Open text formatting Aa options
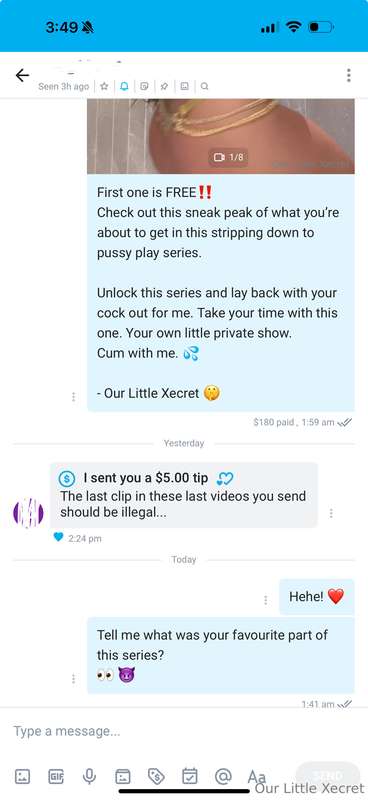Screen dimensions: 368x800 click(x=257, y=777)
